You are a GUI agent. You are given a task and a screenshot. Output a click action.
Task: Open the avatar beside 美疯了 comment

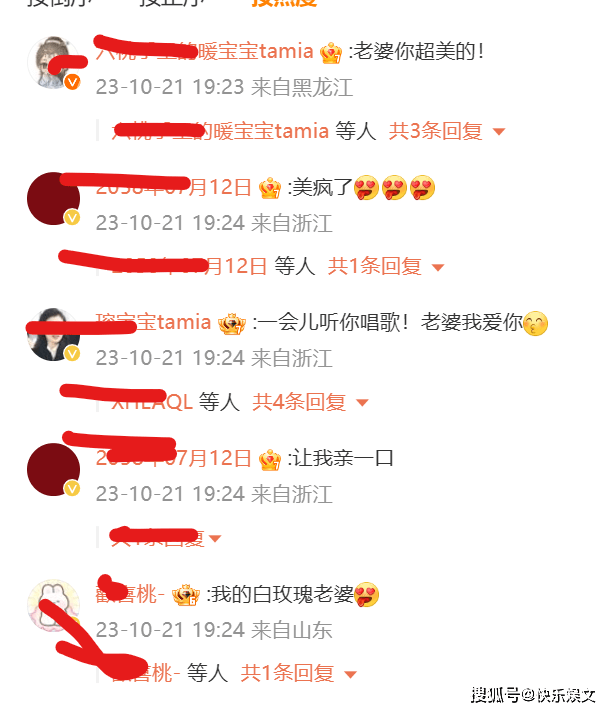click(x=53, y=198)
